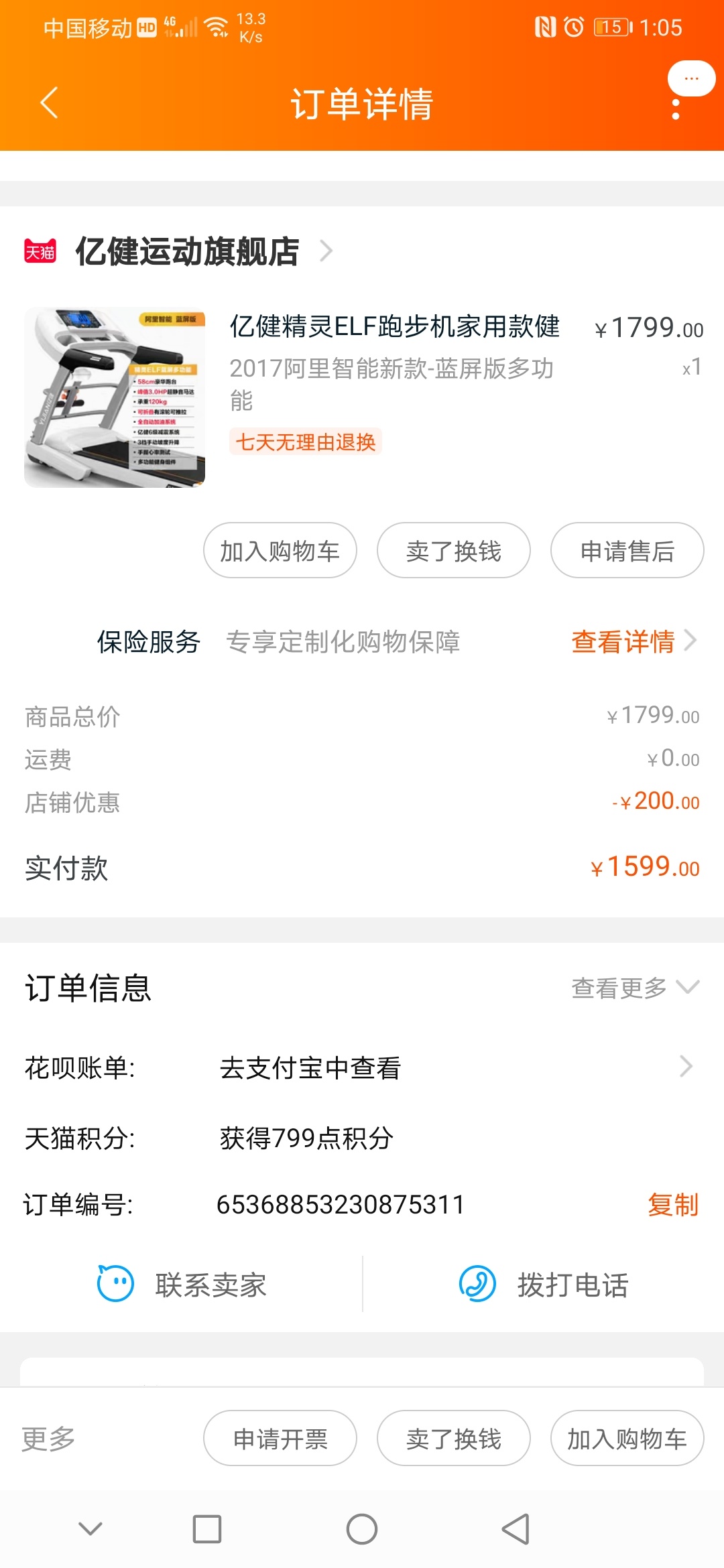This screenshot has height=1568, width=724.
Task: Open the treadmill product thumbnail
Action: pyautogui.click(x=115, y=397)
